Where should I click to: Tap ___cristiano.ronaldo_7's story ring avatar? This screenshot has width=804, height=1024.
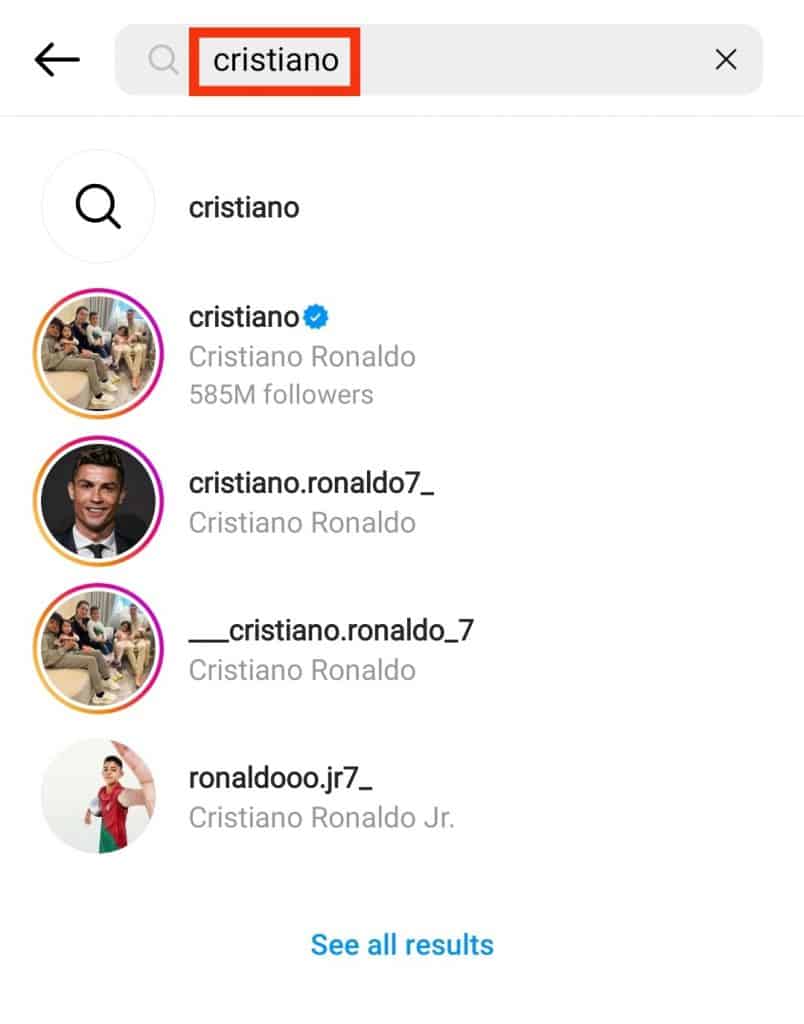coord(97,648)
